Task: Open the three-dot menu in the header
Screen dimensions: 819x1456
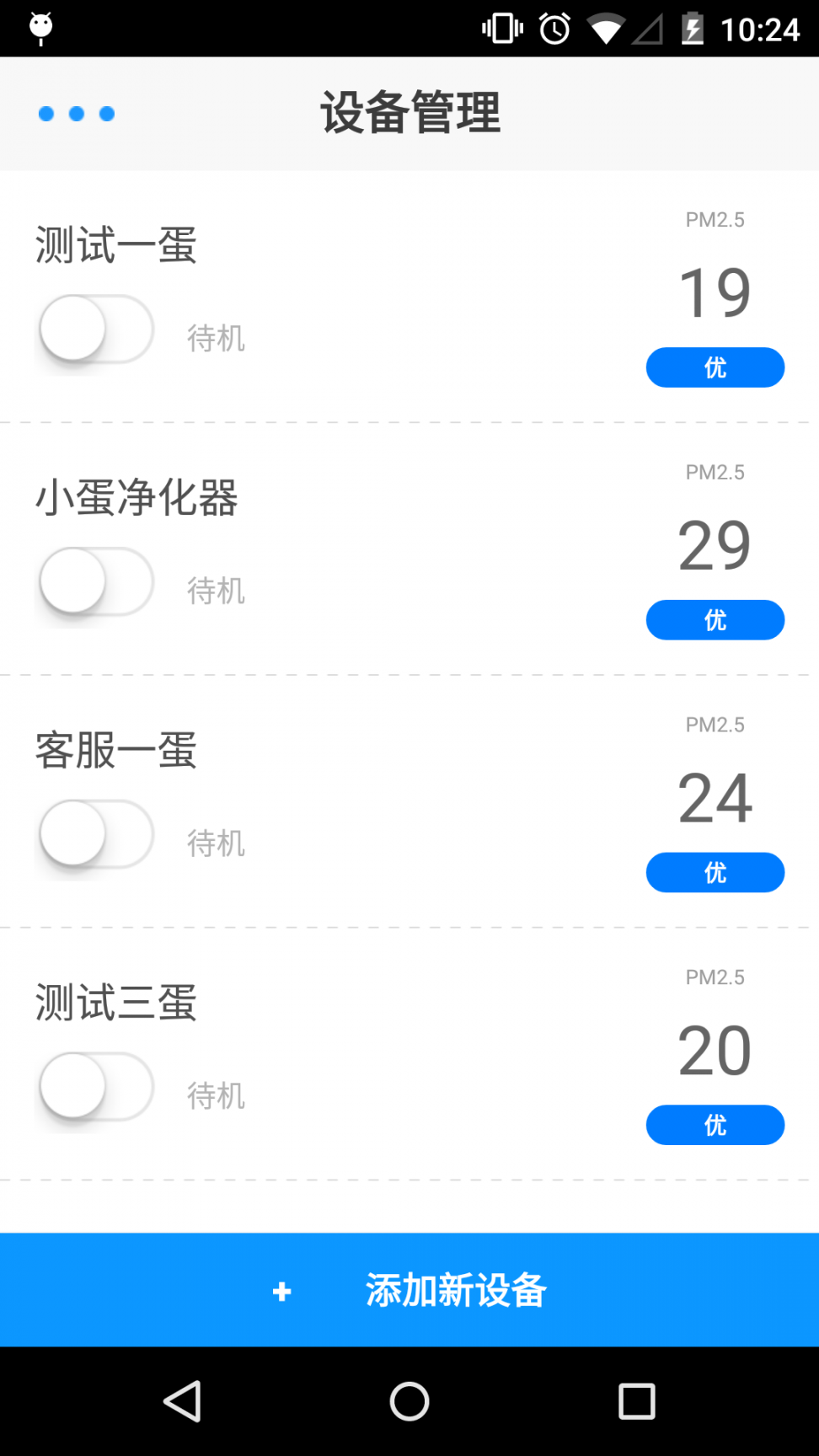Action: point(77,114)
